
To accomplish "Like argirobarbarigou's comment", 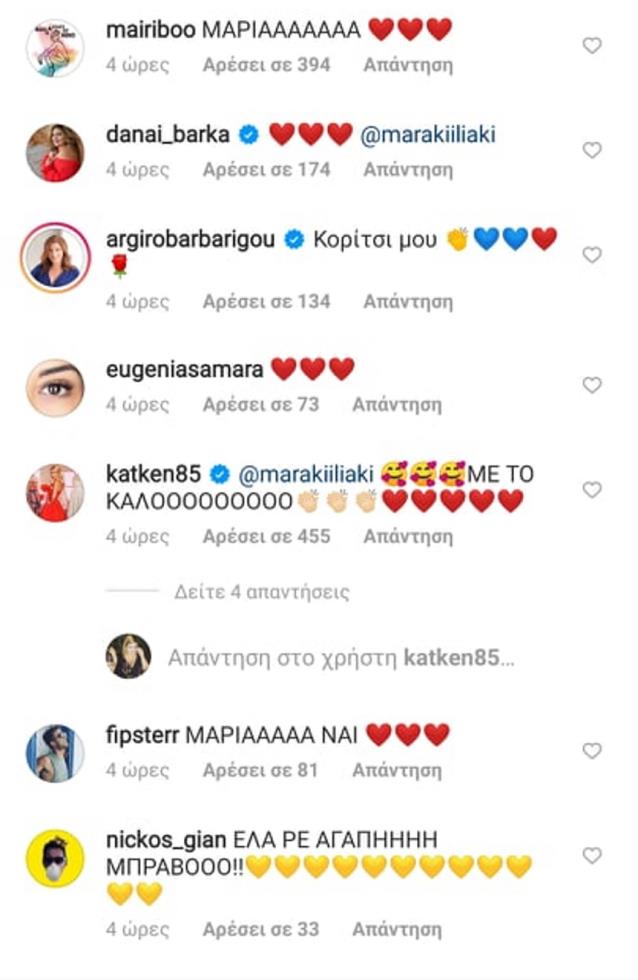I will pos(592,255).
